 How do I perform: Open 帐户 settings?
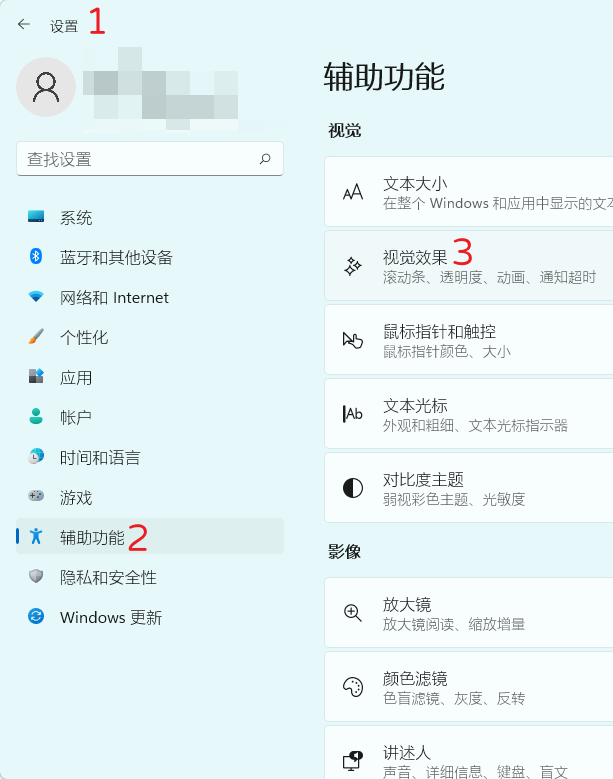coord(76,418)
